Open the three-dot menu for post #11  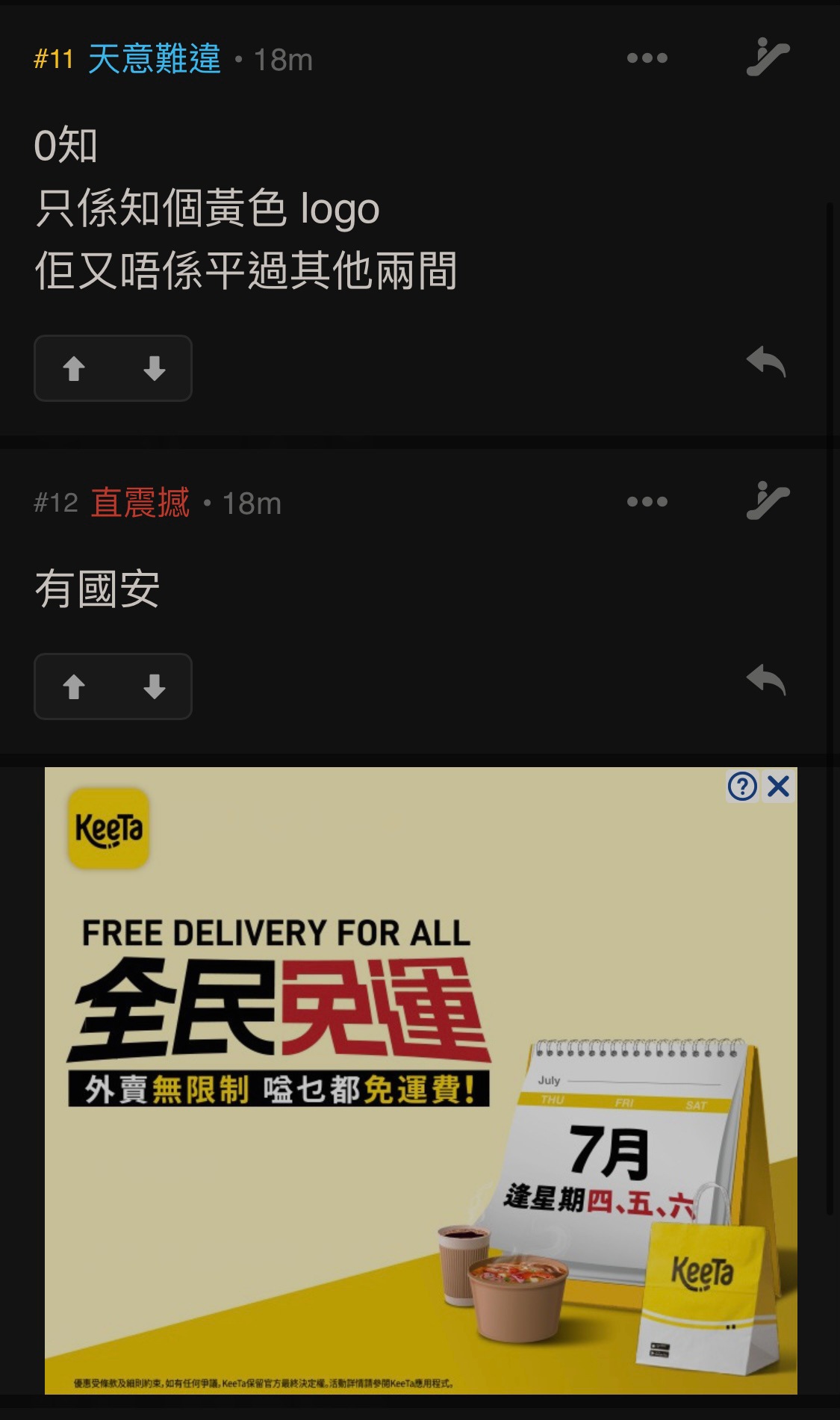(x=647, y=58)
